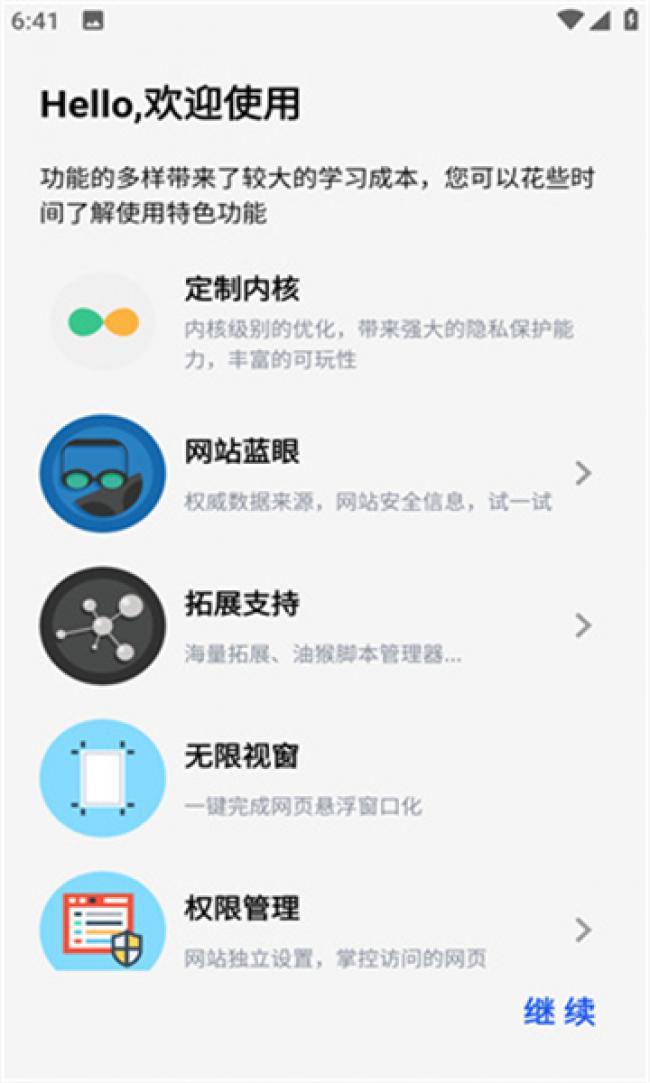650x1083 pixels.
Task: Tap 继续 to continue
Action: pos(560,1012)
